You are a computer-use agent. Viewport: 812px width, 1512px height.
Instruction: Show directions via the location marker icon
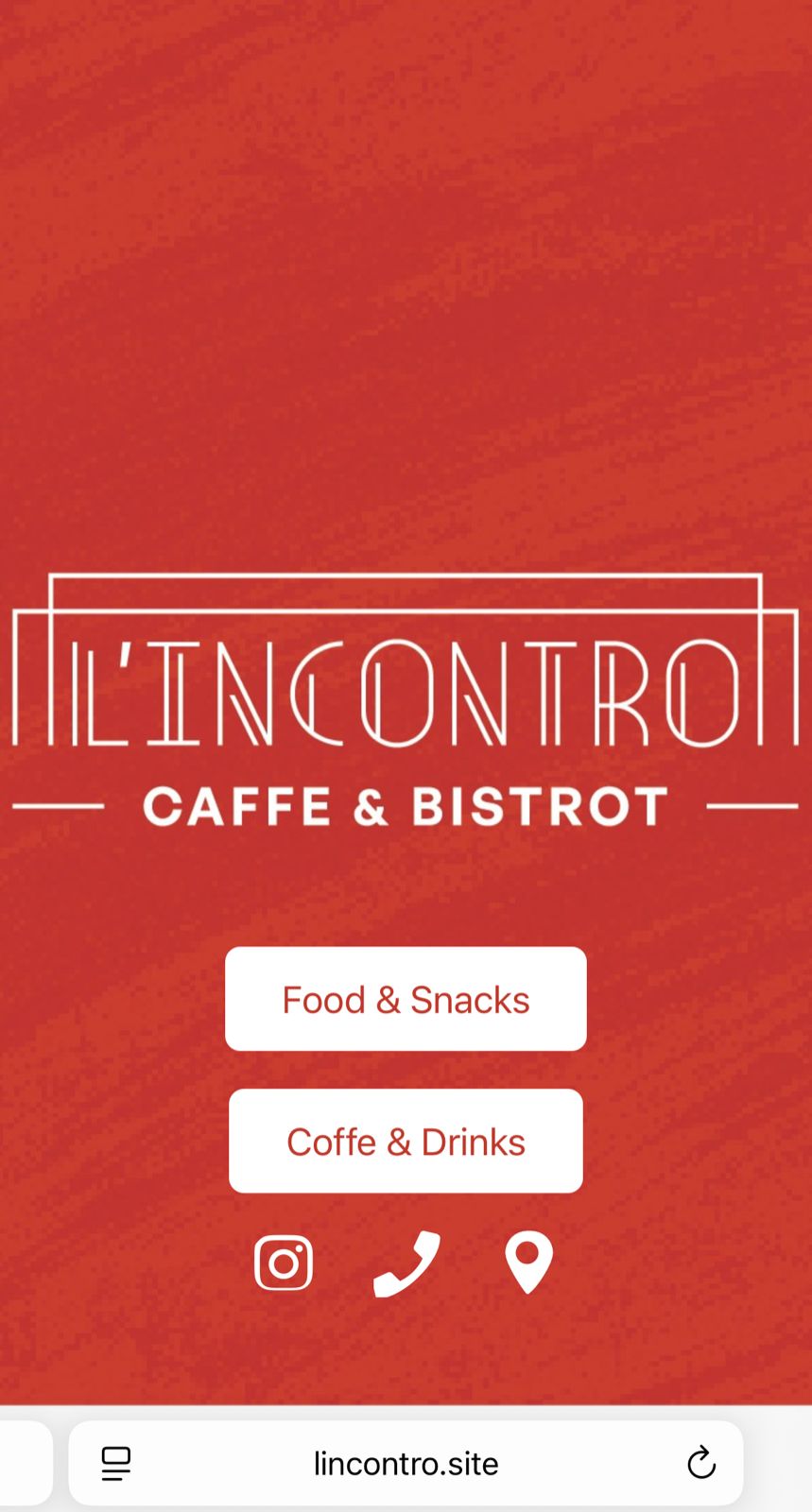click(x=528, y=1262)
